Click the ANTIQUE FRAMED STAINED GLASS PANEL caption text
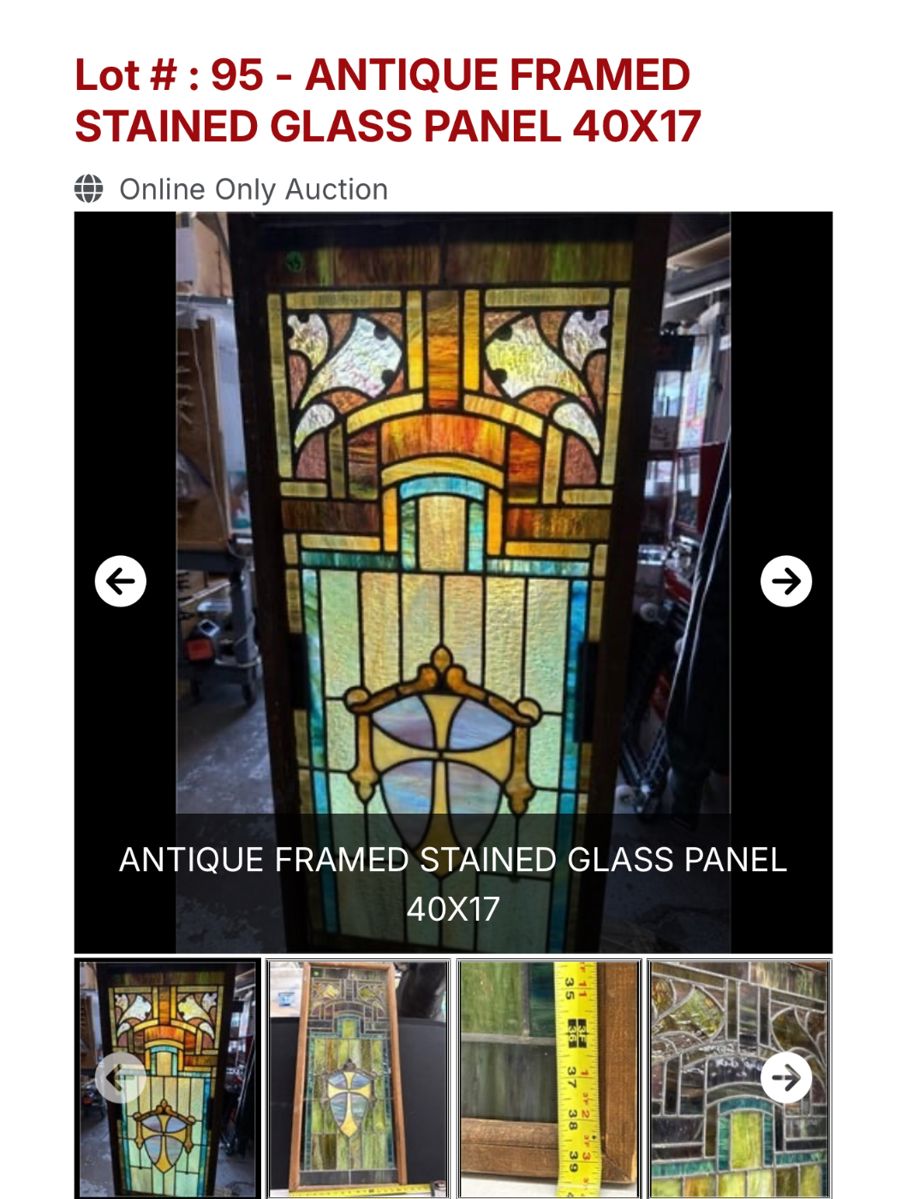907x1199 pixels. (x=453, y=860)
